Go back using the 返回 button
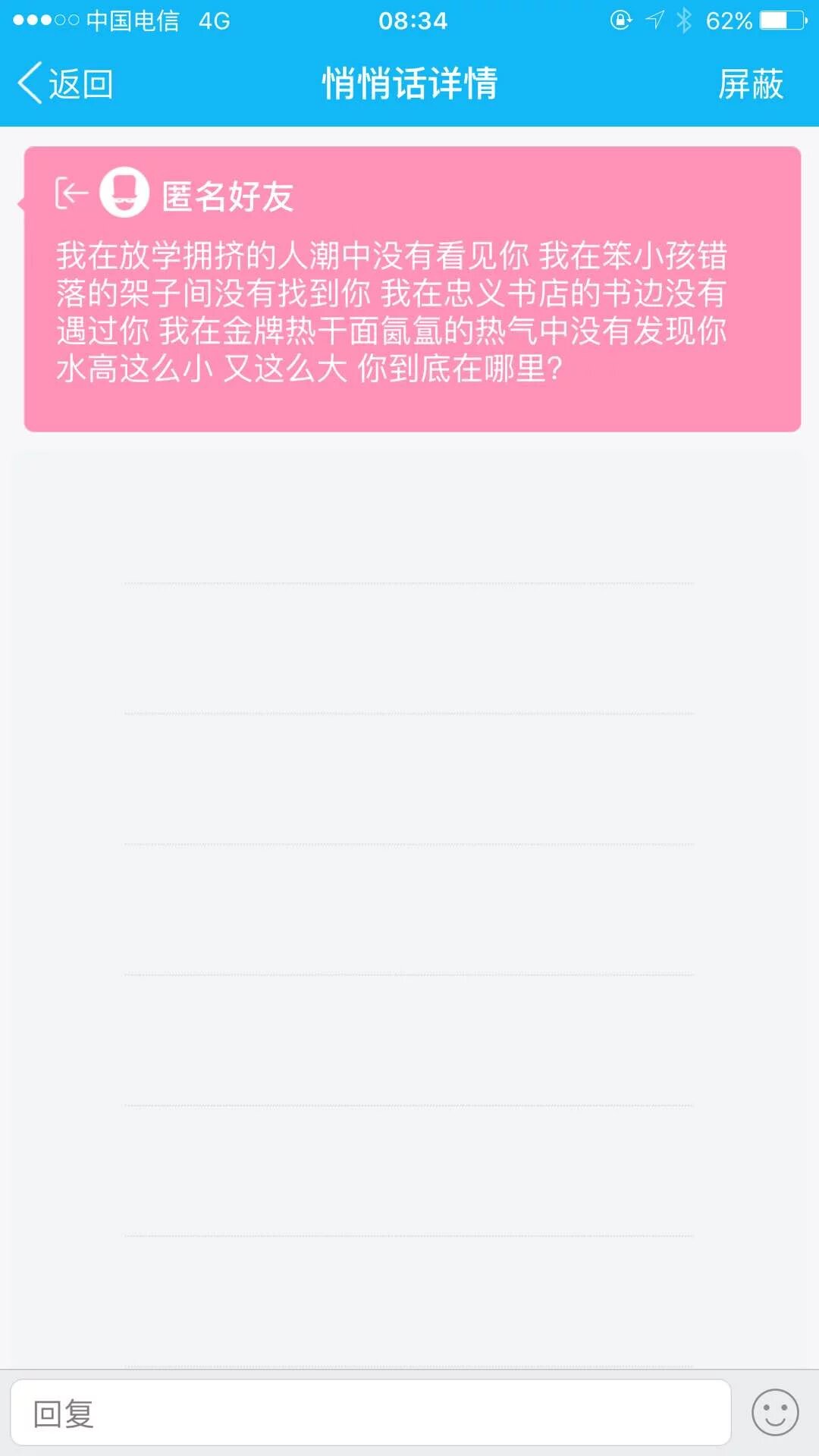Viewport: 819px width, 1456px height. pos(66,83)
